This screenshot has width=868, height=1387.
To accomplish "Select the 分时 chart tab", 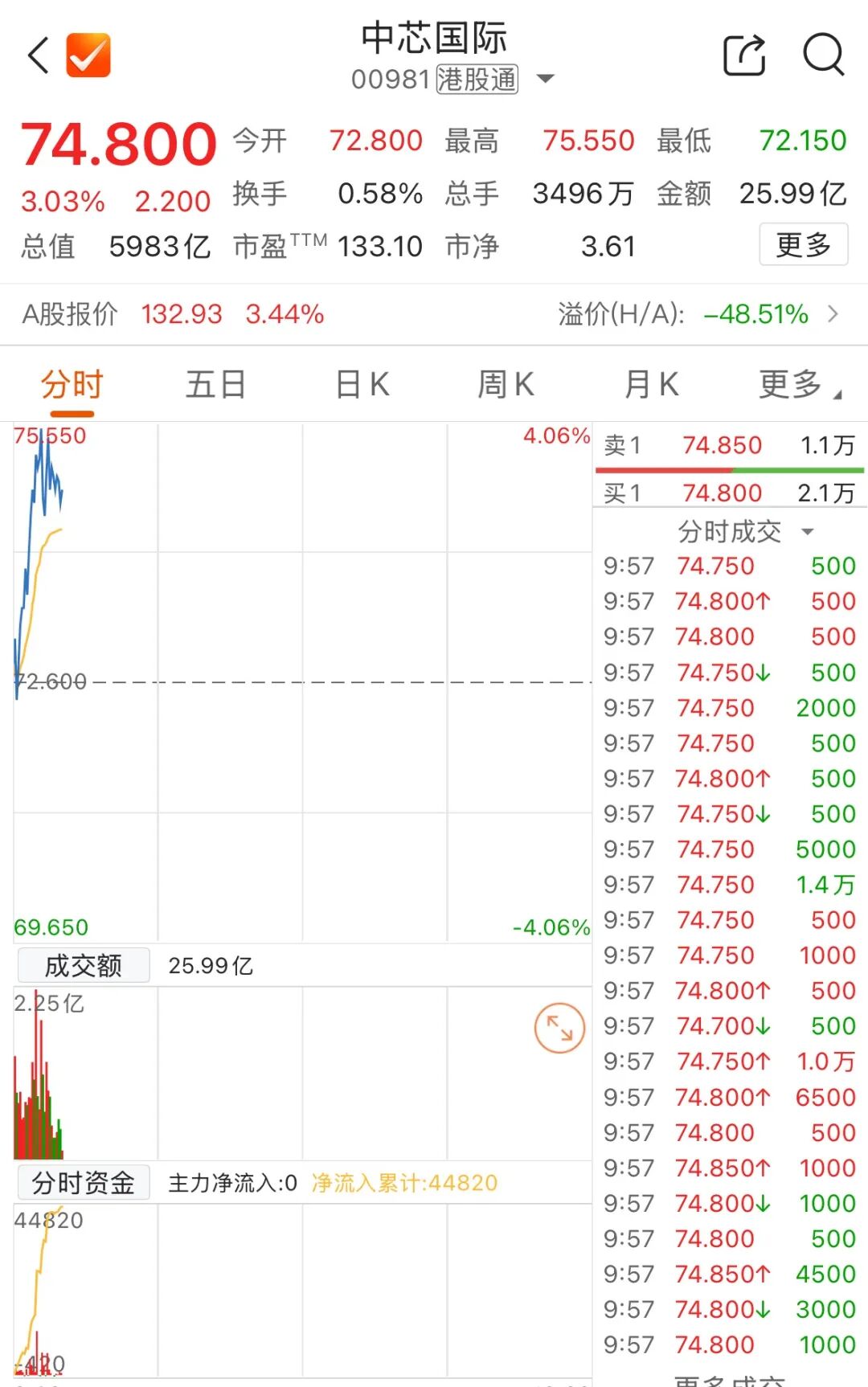I will pos(72,384).
